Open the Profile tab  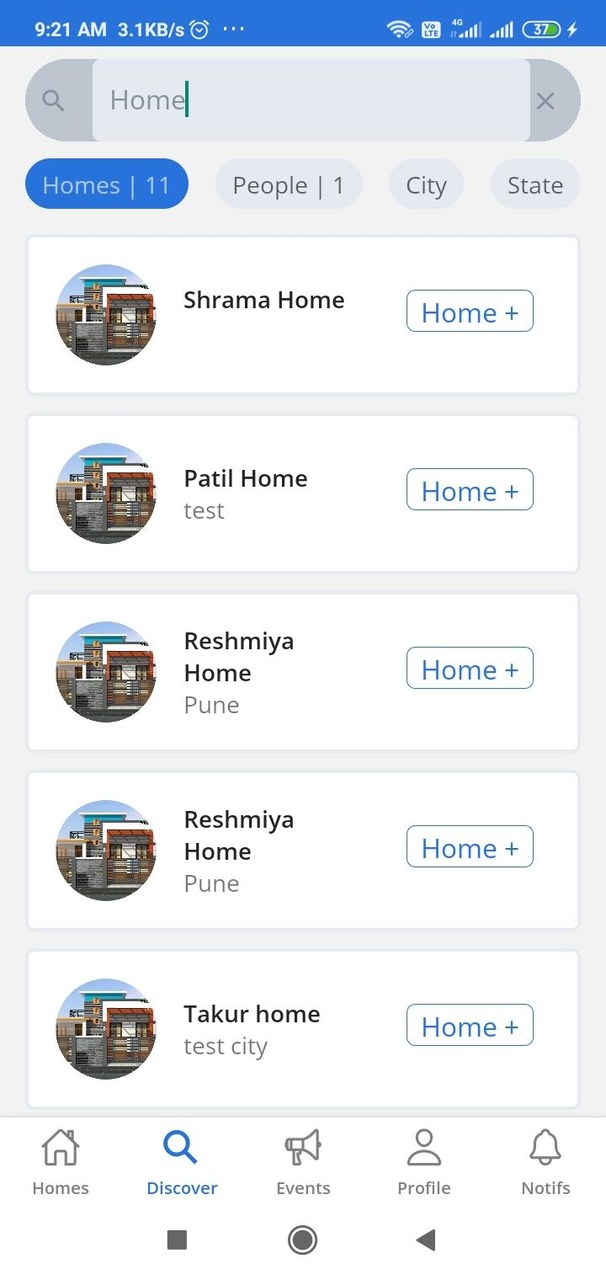tap(424, 1162)
